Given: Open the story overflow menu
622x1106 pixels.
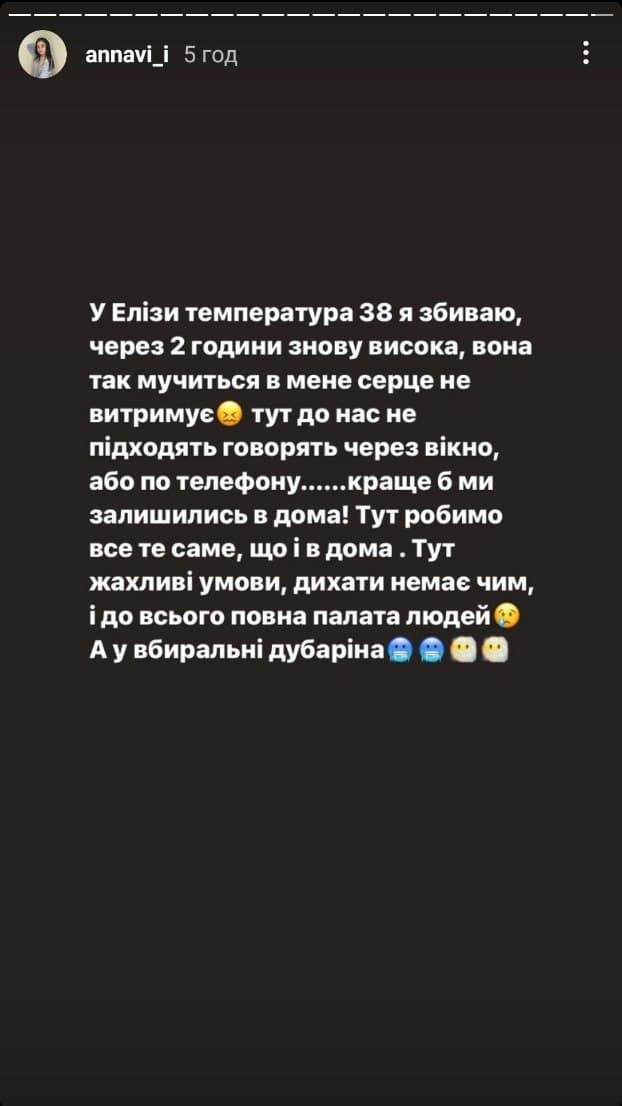Looking at the screenshot, I should pyautogui.click(x=586, y=54).
